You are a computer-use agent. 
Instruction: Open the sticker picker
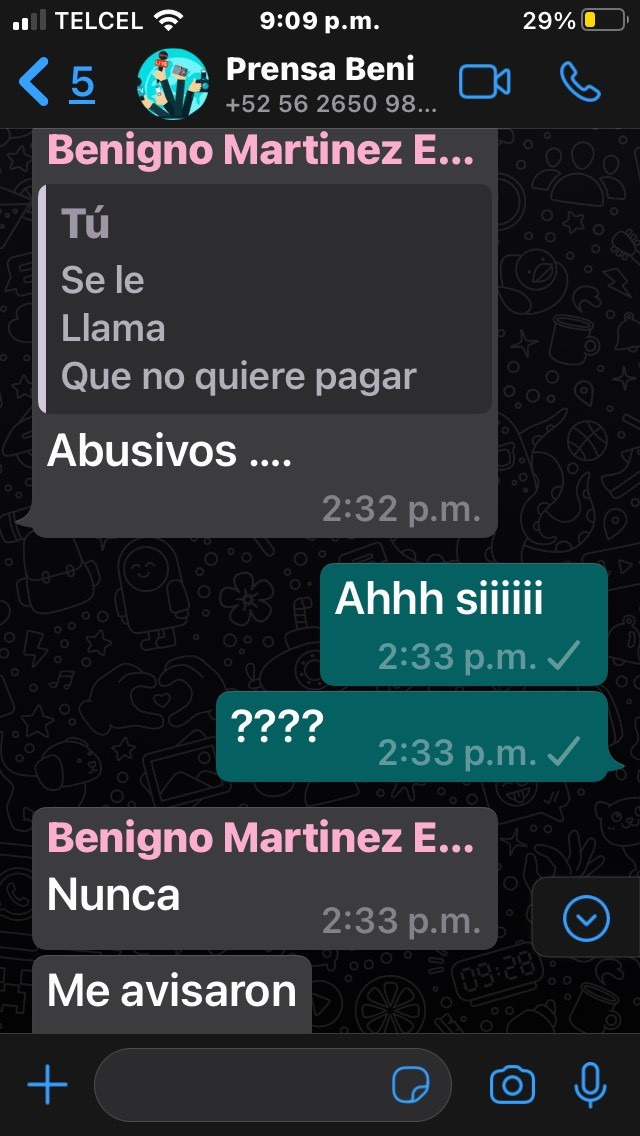click(410, 1085)
